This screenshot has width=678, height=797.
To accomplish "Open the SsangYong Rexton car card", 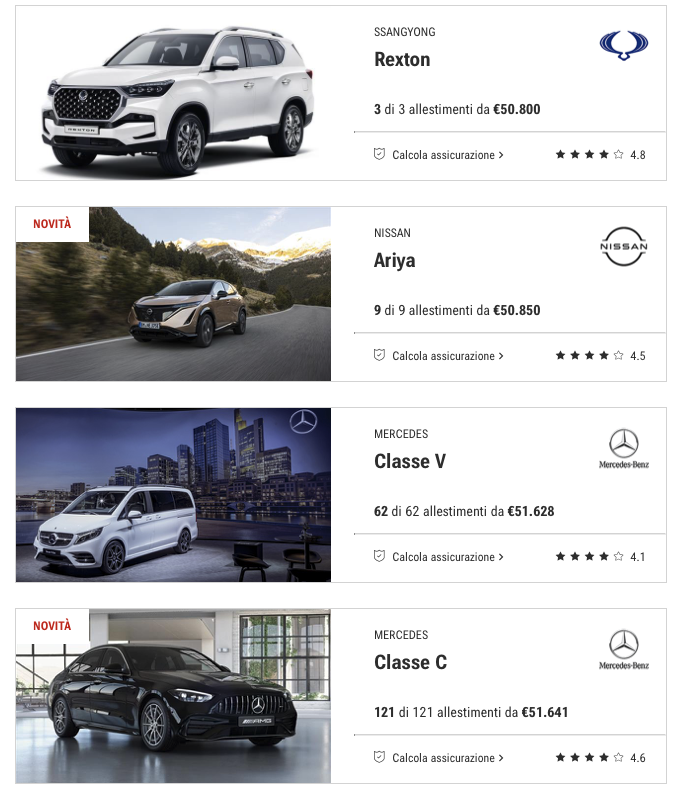I will point(173,94).
